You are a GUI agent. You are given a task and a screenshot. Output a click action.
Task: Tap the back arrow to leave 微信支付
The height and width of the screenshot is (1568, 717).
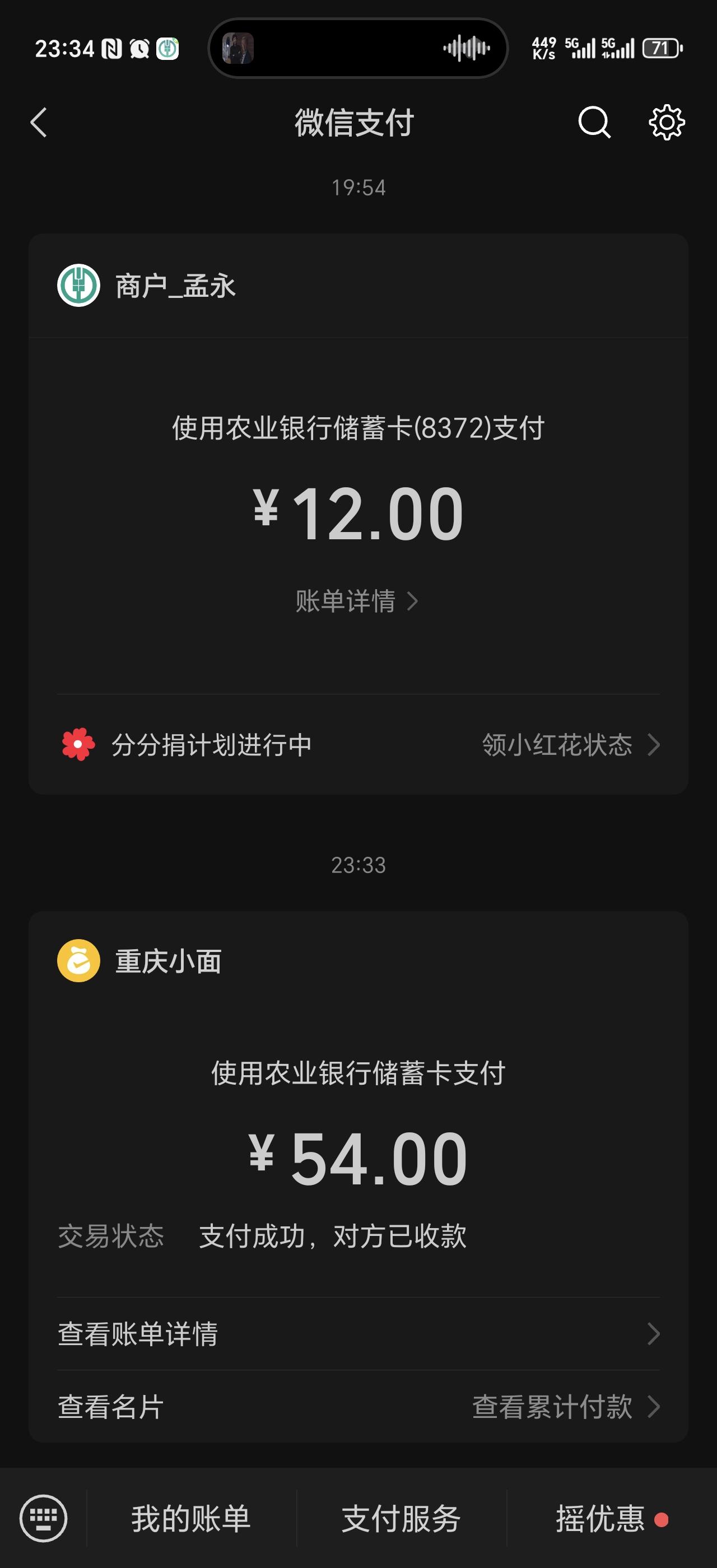(x=38, y=123)
